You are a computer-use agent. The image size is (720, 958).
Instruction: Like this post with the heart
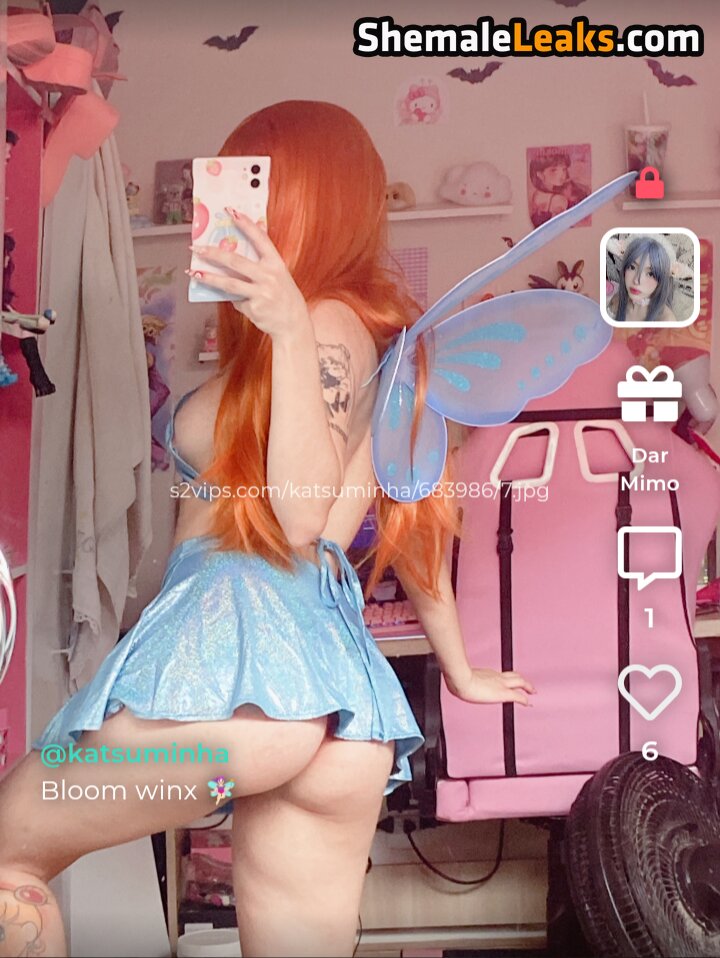[649, 692]
